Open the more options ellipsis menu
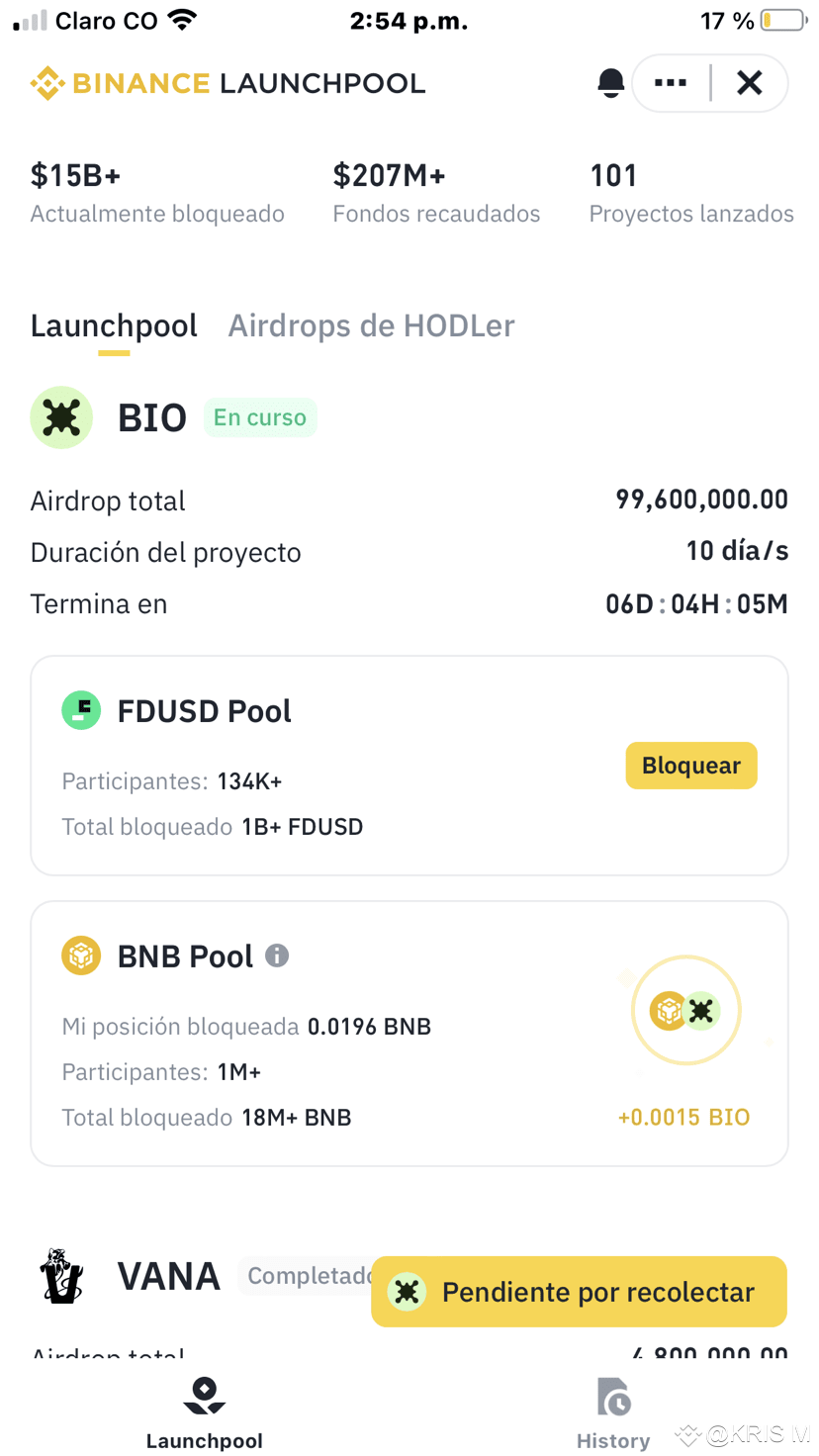Viewport: 819px width, 1456px height. pyautogui.click(x=670, y=83)
